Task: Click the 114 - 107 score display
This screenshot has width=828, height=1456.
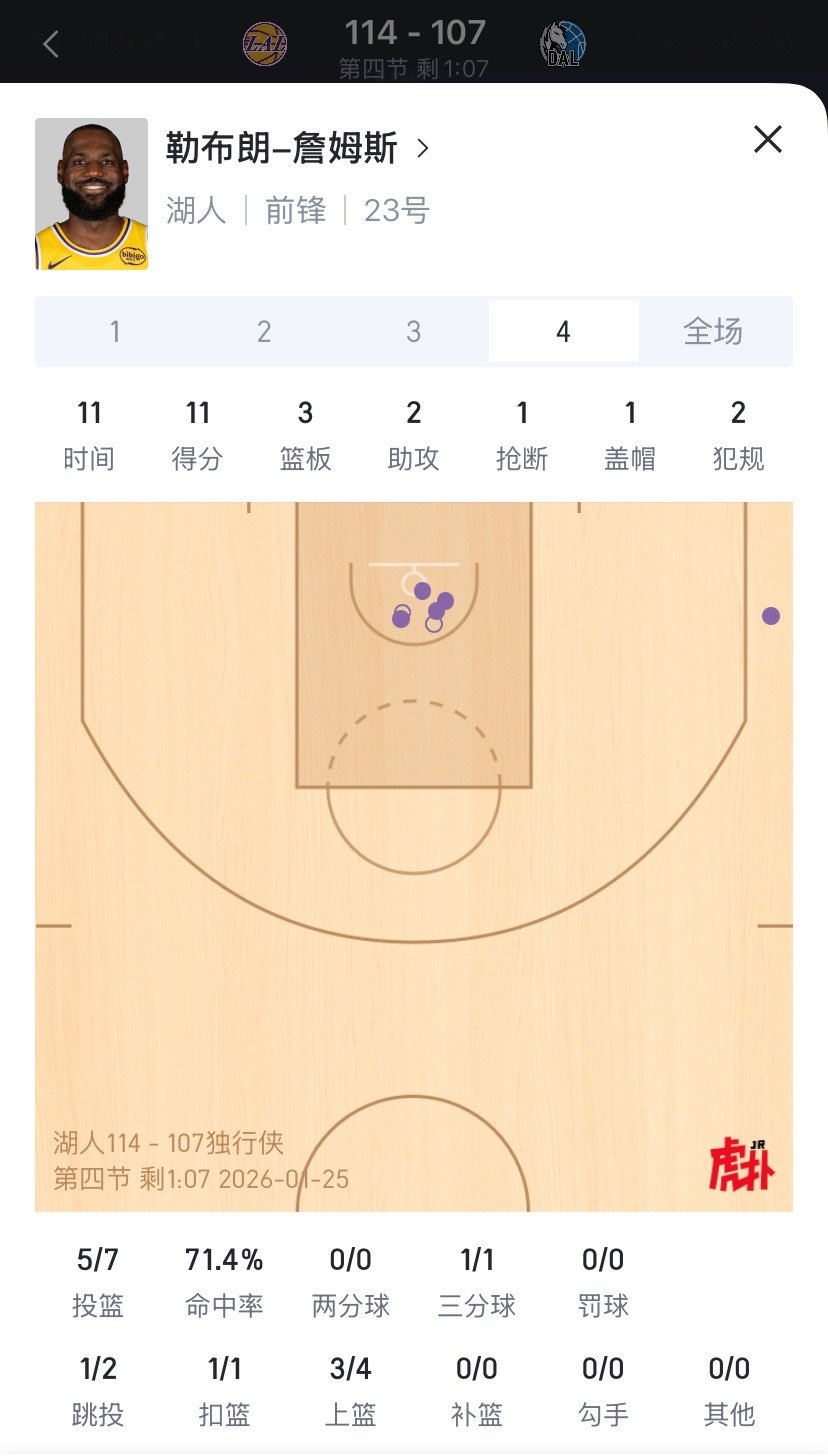Action: (414, 32)
